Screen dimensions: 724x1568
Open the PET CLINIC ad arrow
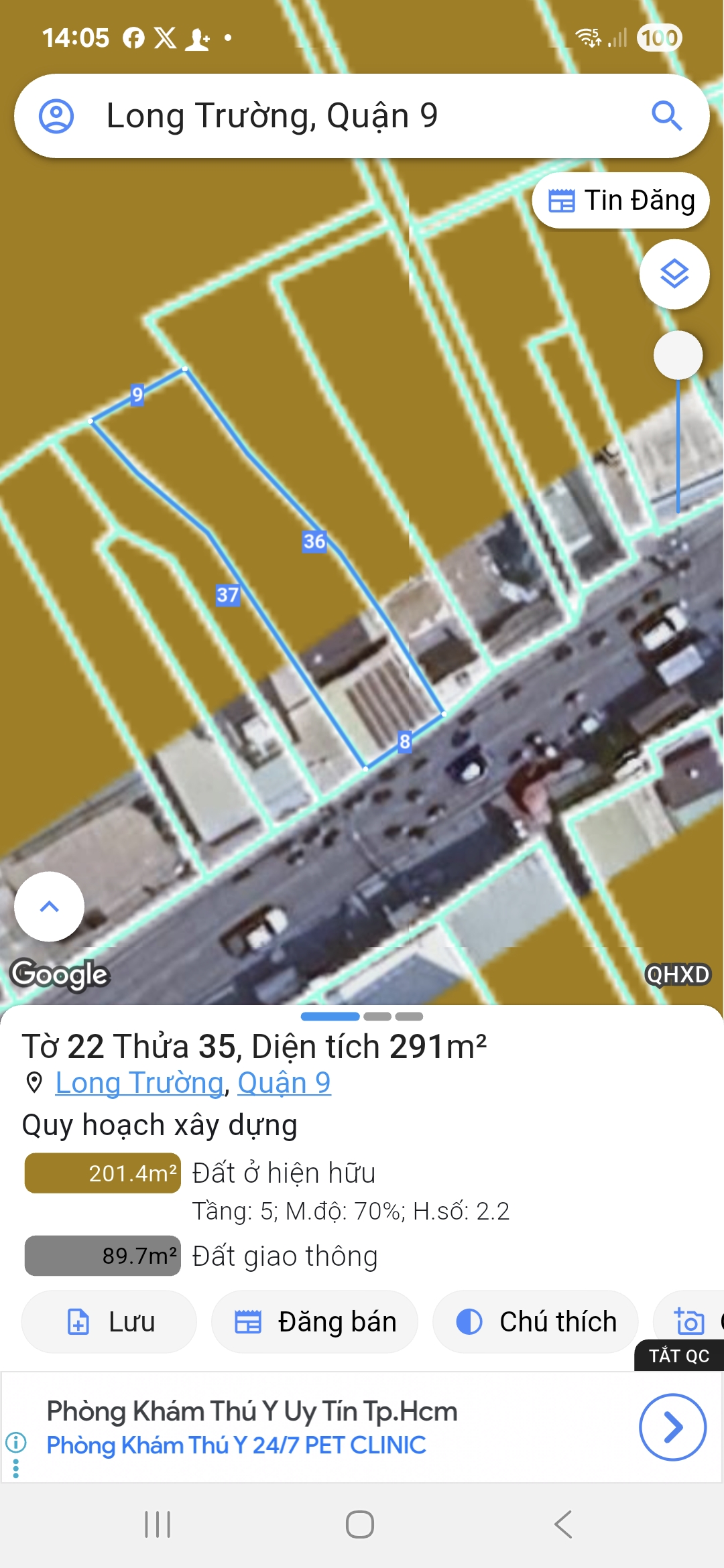[672, 1427]
